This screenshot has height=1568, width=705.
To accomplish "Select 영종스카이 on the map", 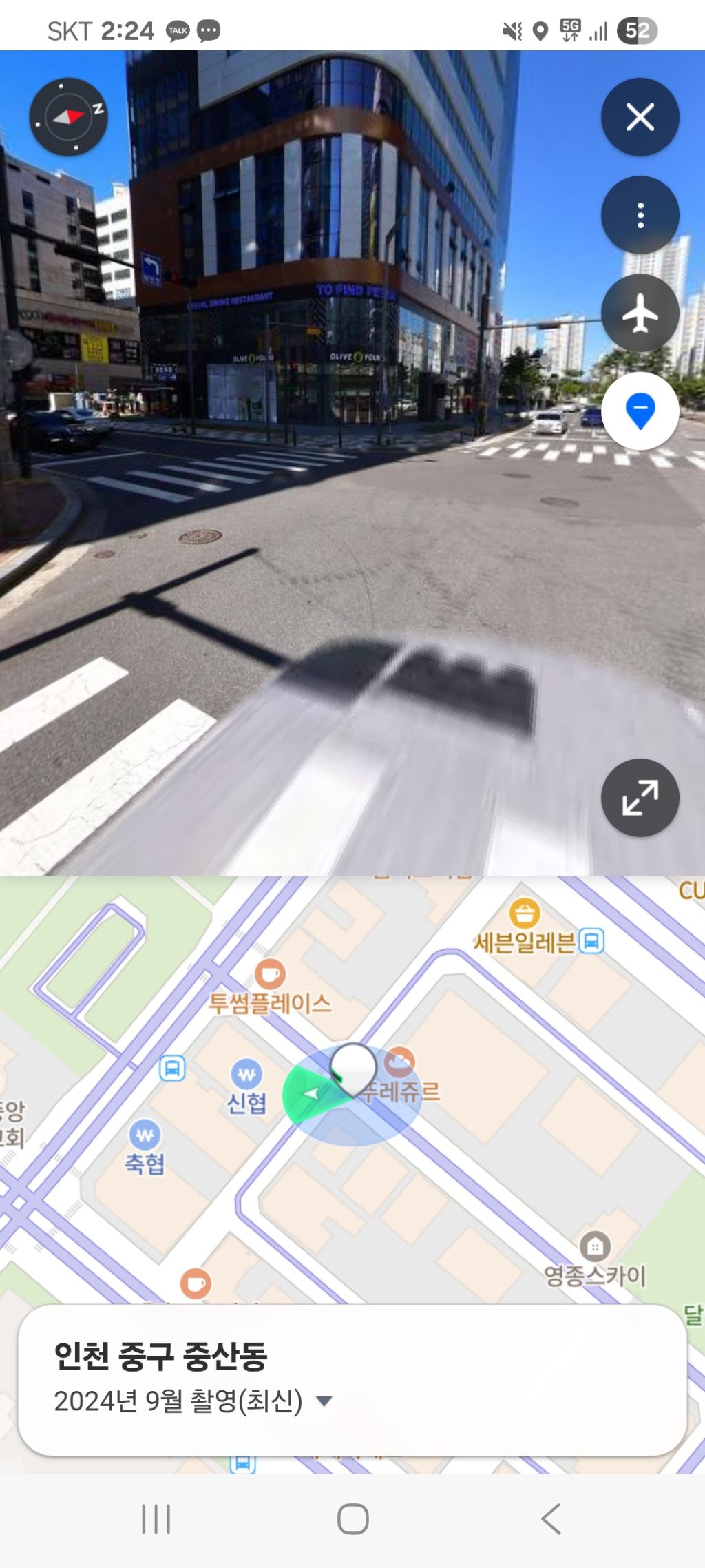I will (595, 1246).
